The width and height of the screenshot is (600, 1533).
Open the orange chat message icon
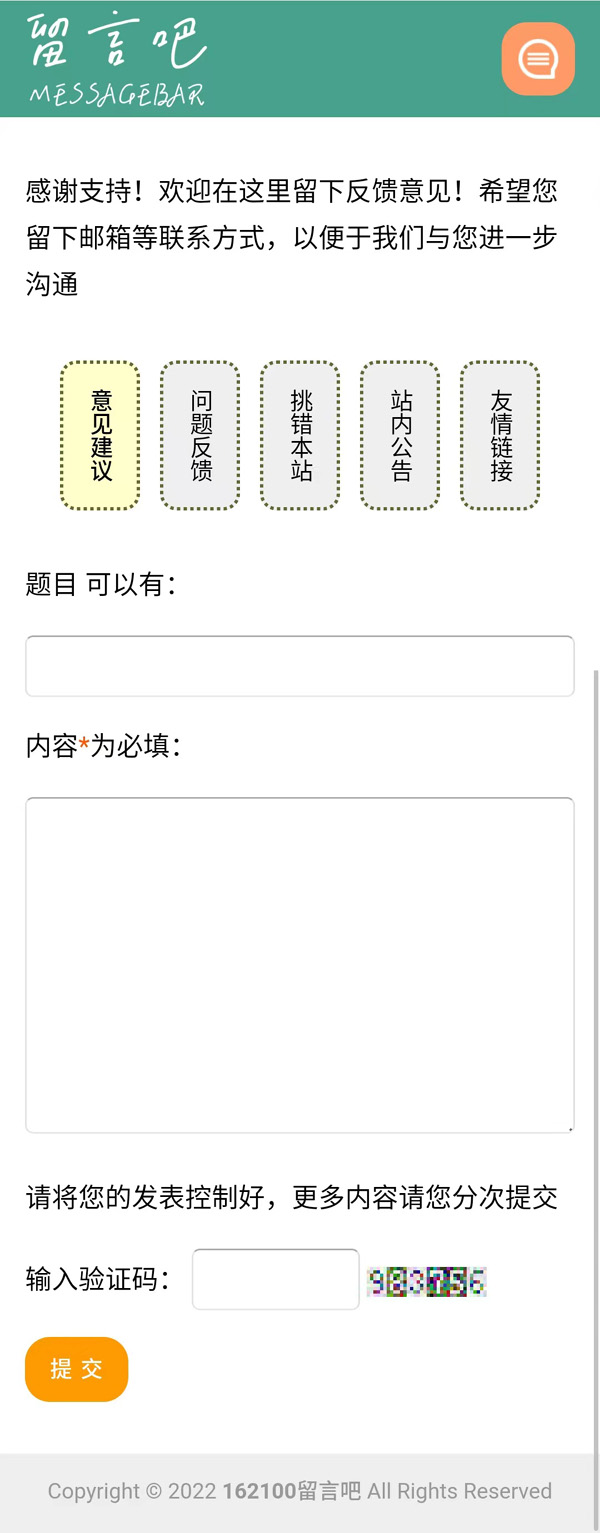coord(538,59)
